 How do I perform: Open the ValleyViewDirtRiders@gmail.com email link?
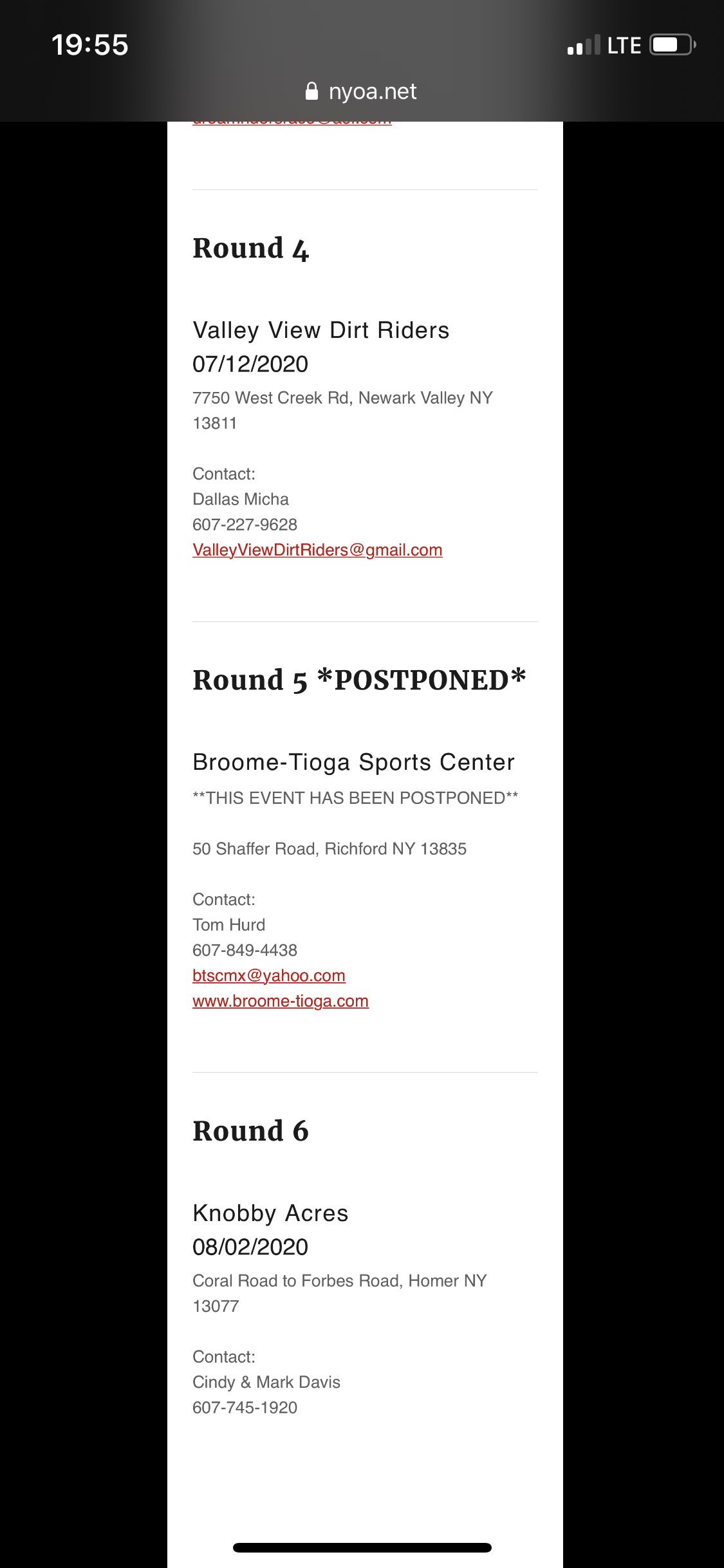317,550
